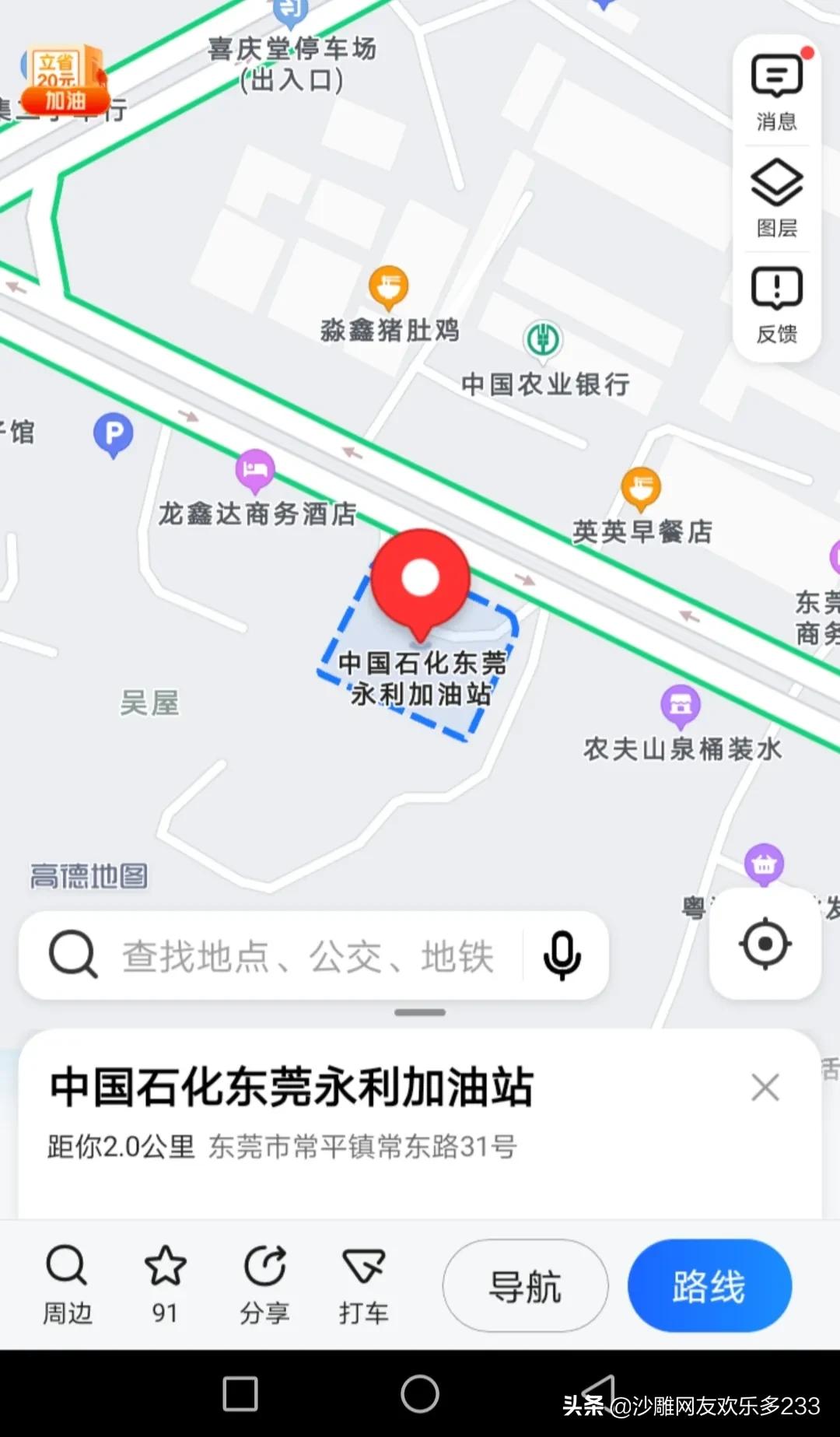The height and width of the screenshot is (1437, 840).
Task: Tap the 农夫山泉桶装水 store marker
Action: pos(680,703)
